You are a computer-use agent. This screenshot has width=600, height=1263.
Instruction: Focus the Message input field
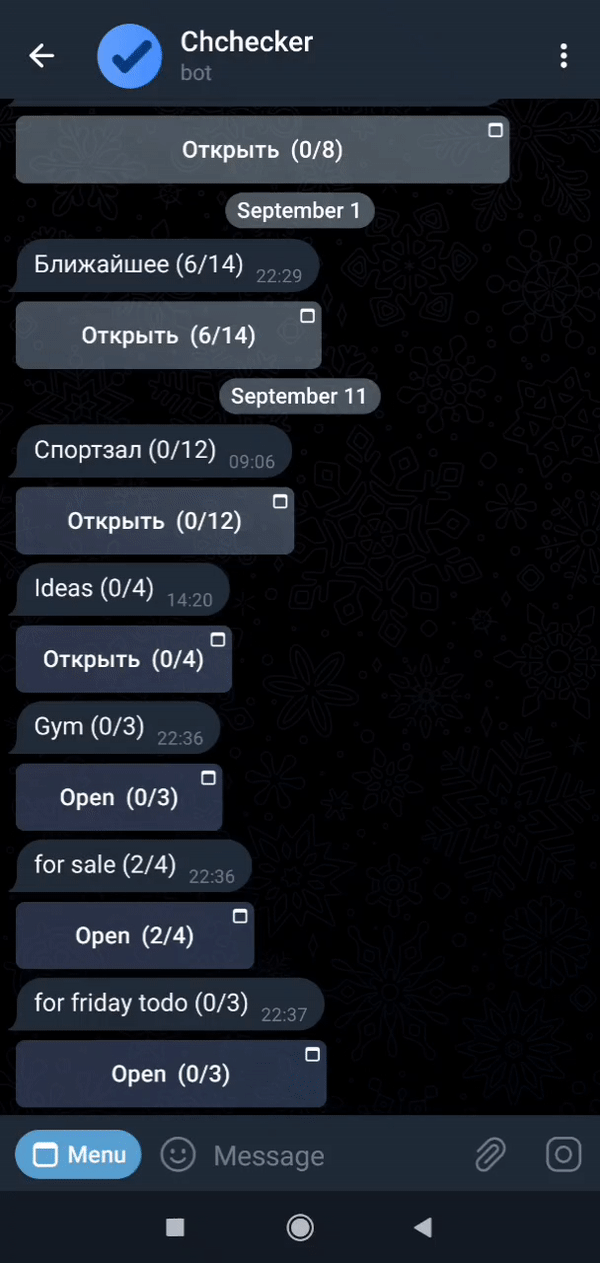pyautogui.click(x=330, y=1156)
